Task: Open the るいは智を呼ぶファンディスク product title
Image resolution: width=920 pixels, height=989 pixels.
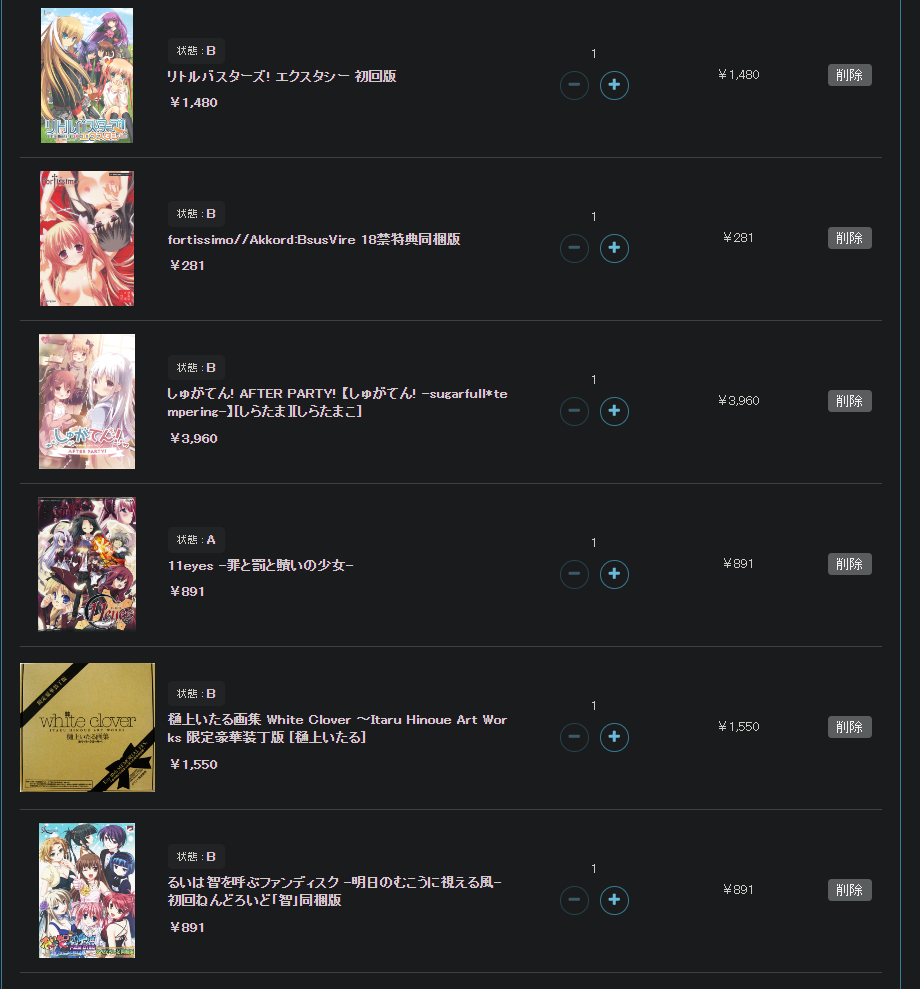Action: (x=334, y=891)
